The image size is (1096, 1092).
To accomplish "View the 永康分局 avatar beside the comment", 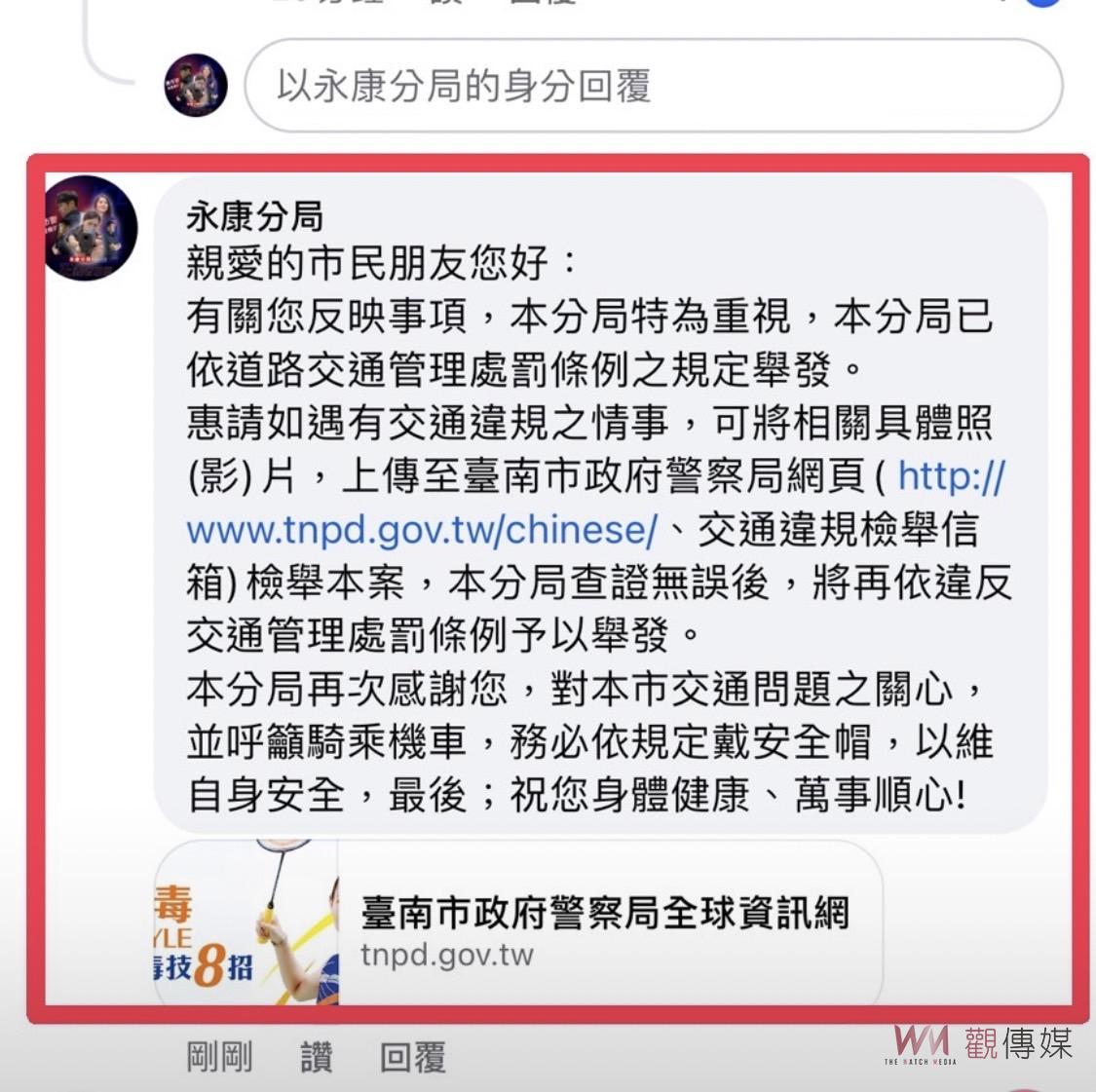I will (x=90, y=228).
